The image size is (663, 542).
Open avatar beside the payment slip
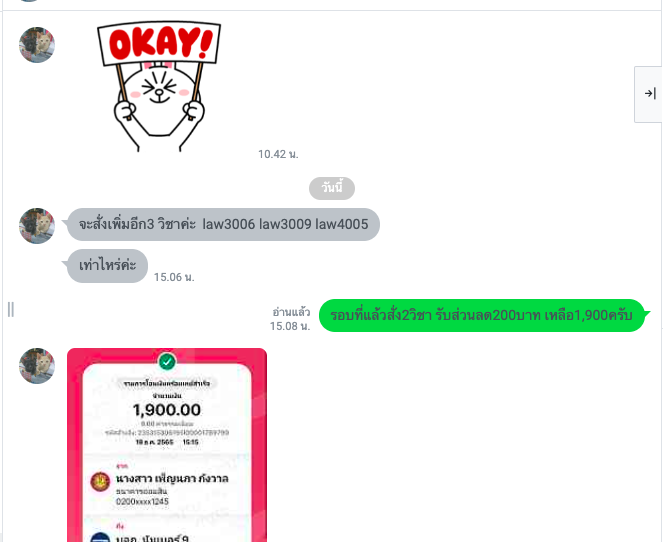pos(37,366)
